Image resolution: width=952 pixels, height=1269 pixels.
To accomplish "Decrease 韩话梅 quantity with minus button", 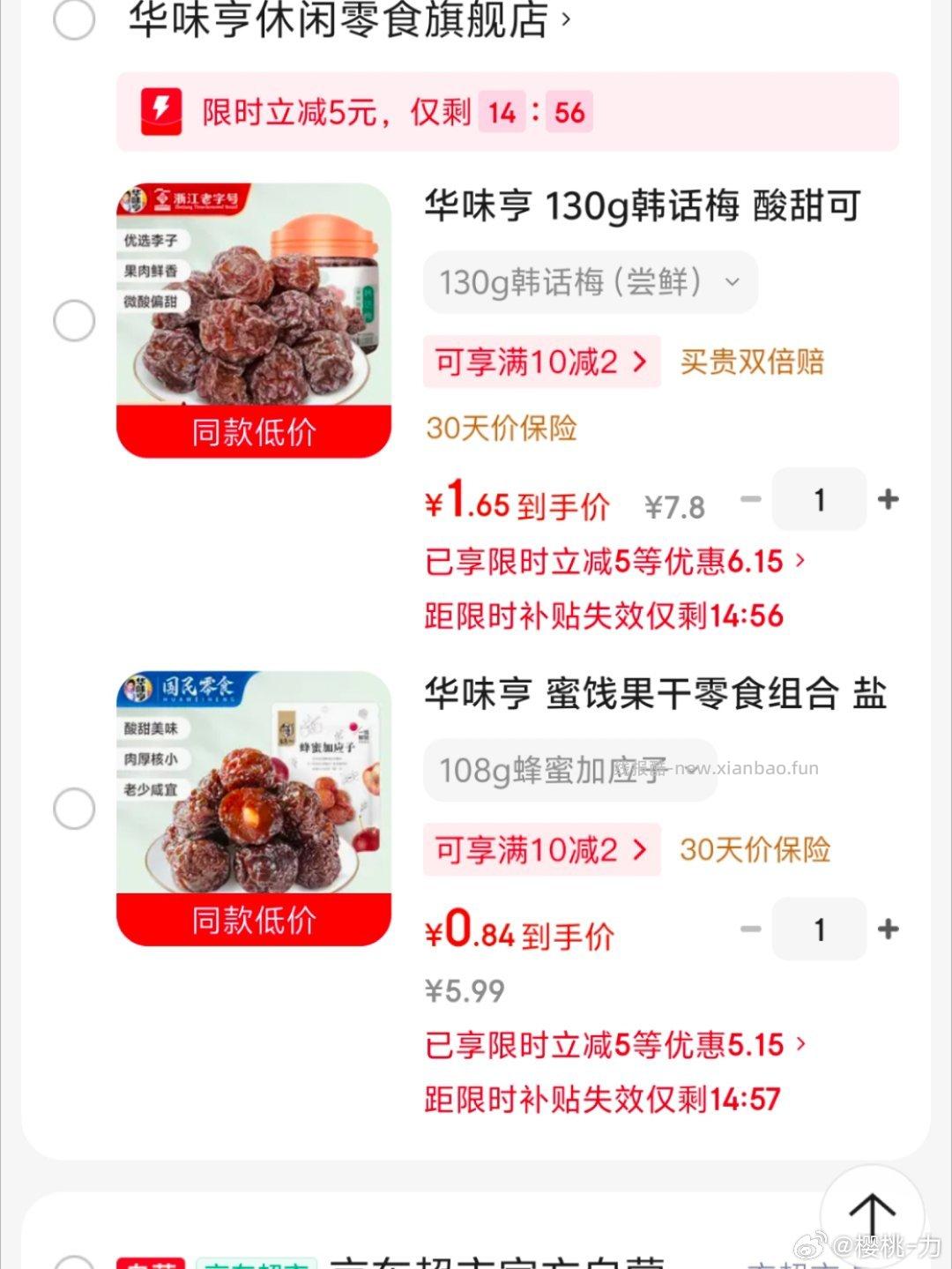I will pos(751,499).
